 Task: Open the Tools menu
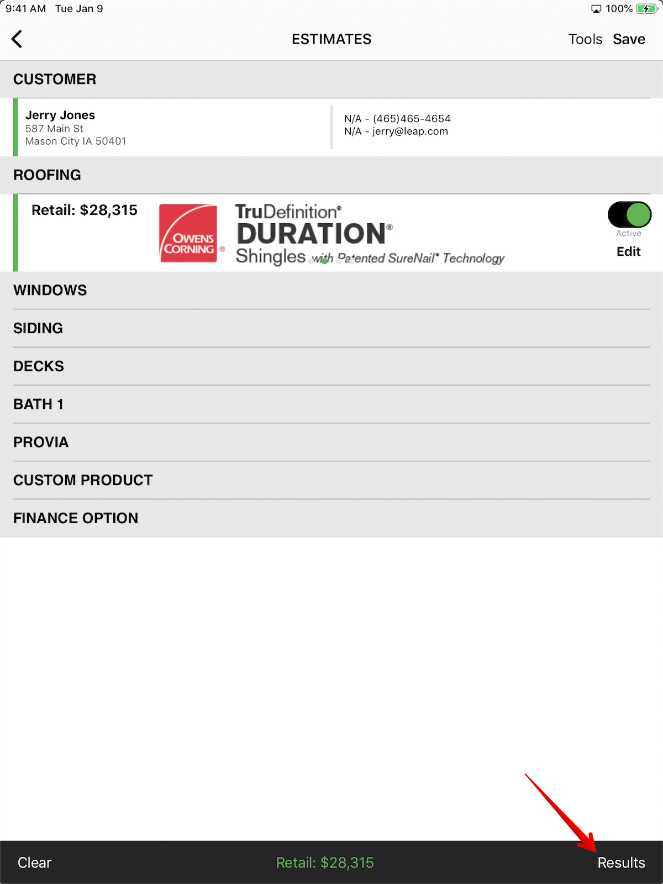pos(585,39)
